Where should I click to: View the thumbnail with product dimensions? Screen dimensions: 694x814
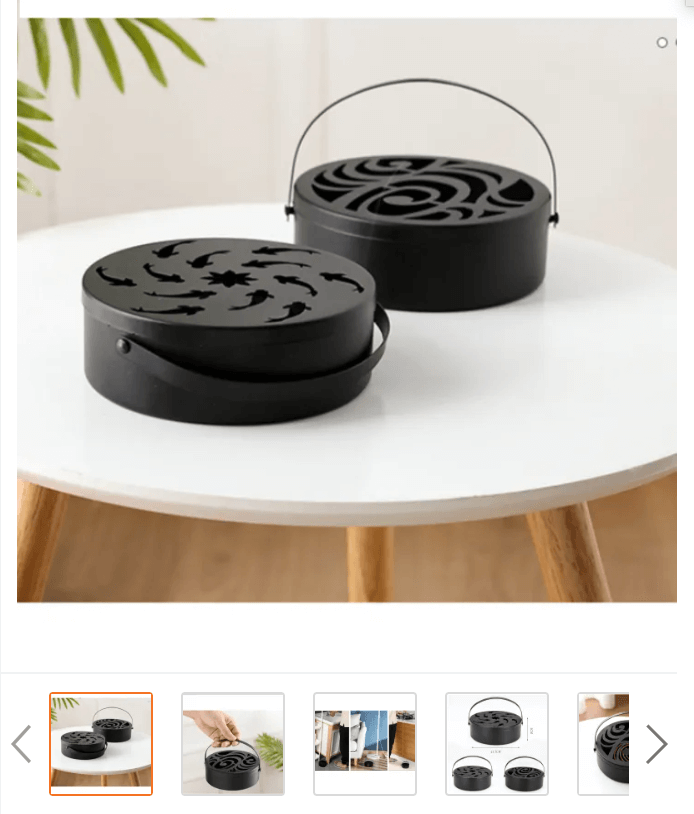497,744
